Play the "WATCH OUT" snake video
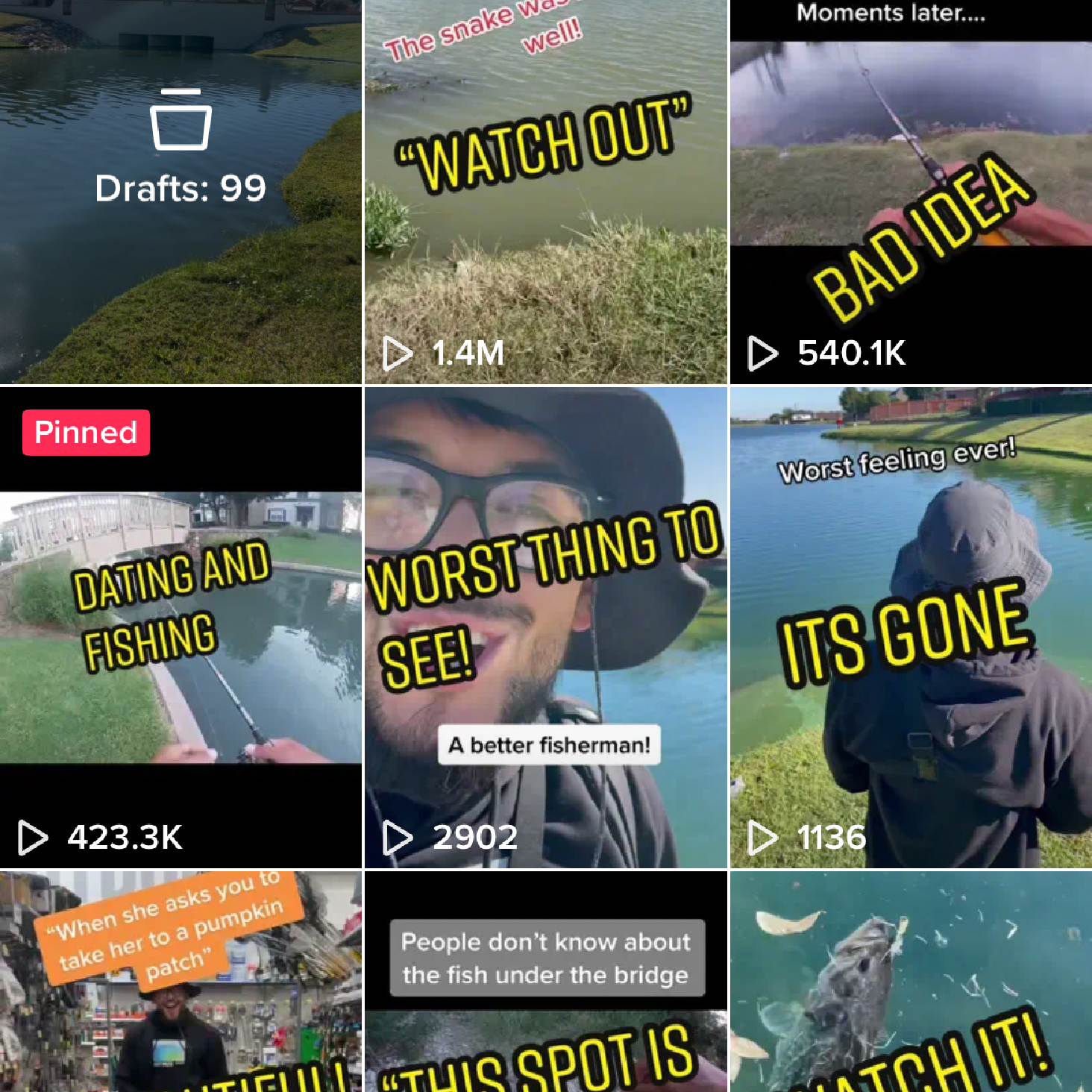 tap(545, 191)
